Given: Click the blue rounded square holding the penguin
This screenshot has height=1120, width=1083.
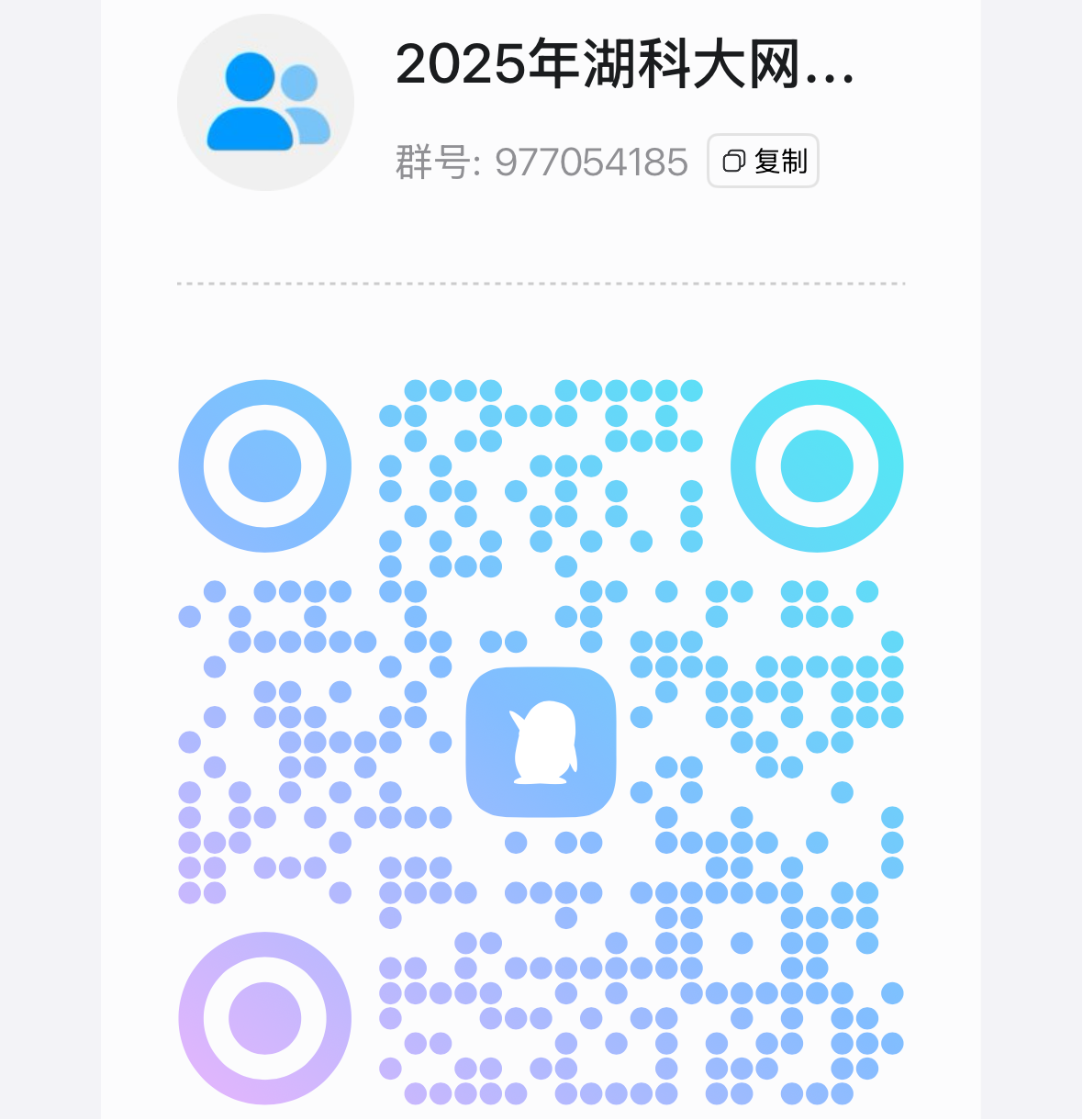Looking at the screenshot, I should point(541,742).
